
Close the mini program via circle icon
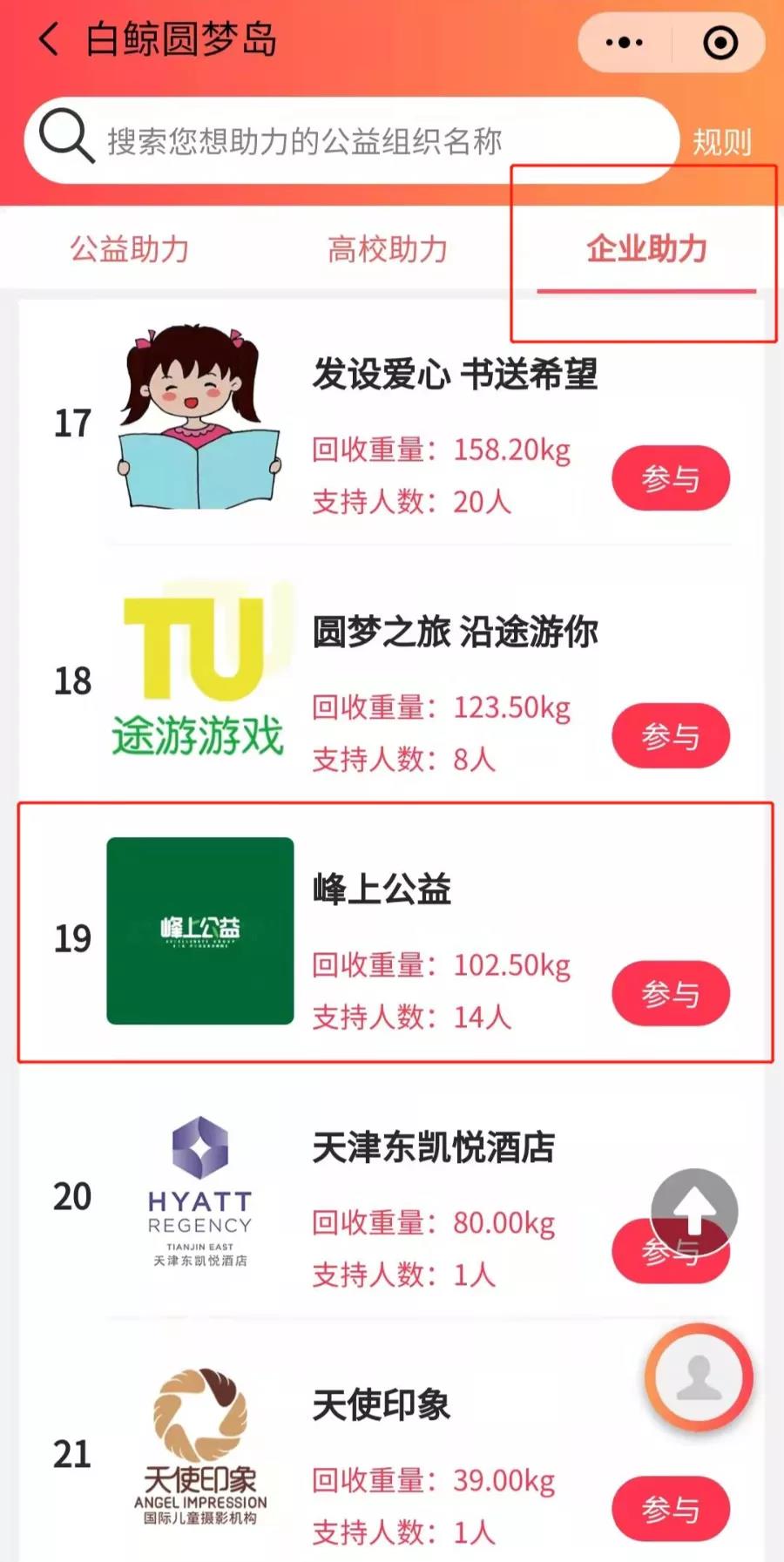click(x=720, y=43)
